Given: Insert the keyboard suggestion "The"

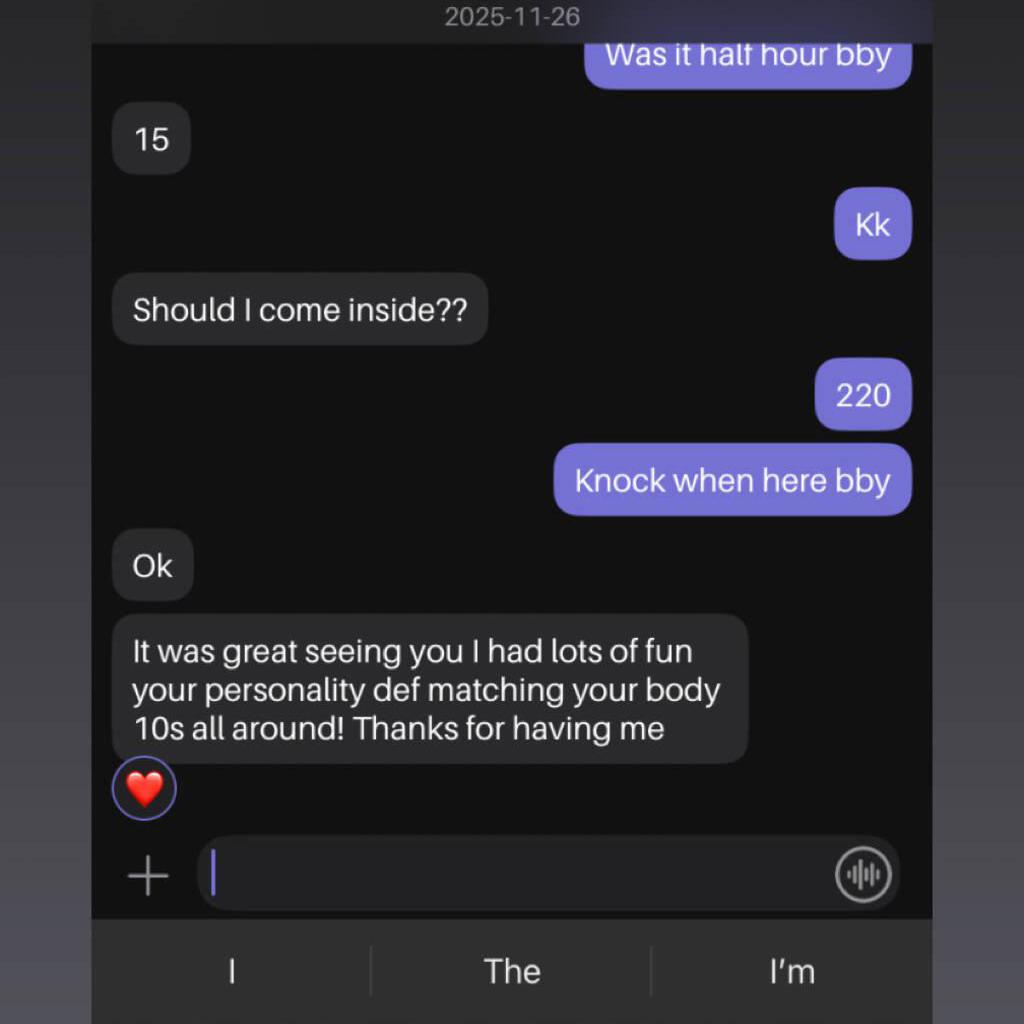Looking at the screenshot, I should 511,971.
